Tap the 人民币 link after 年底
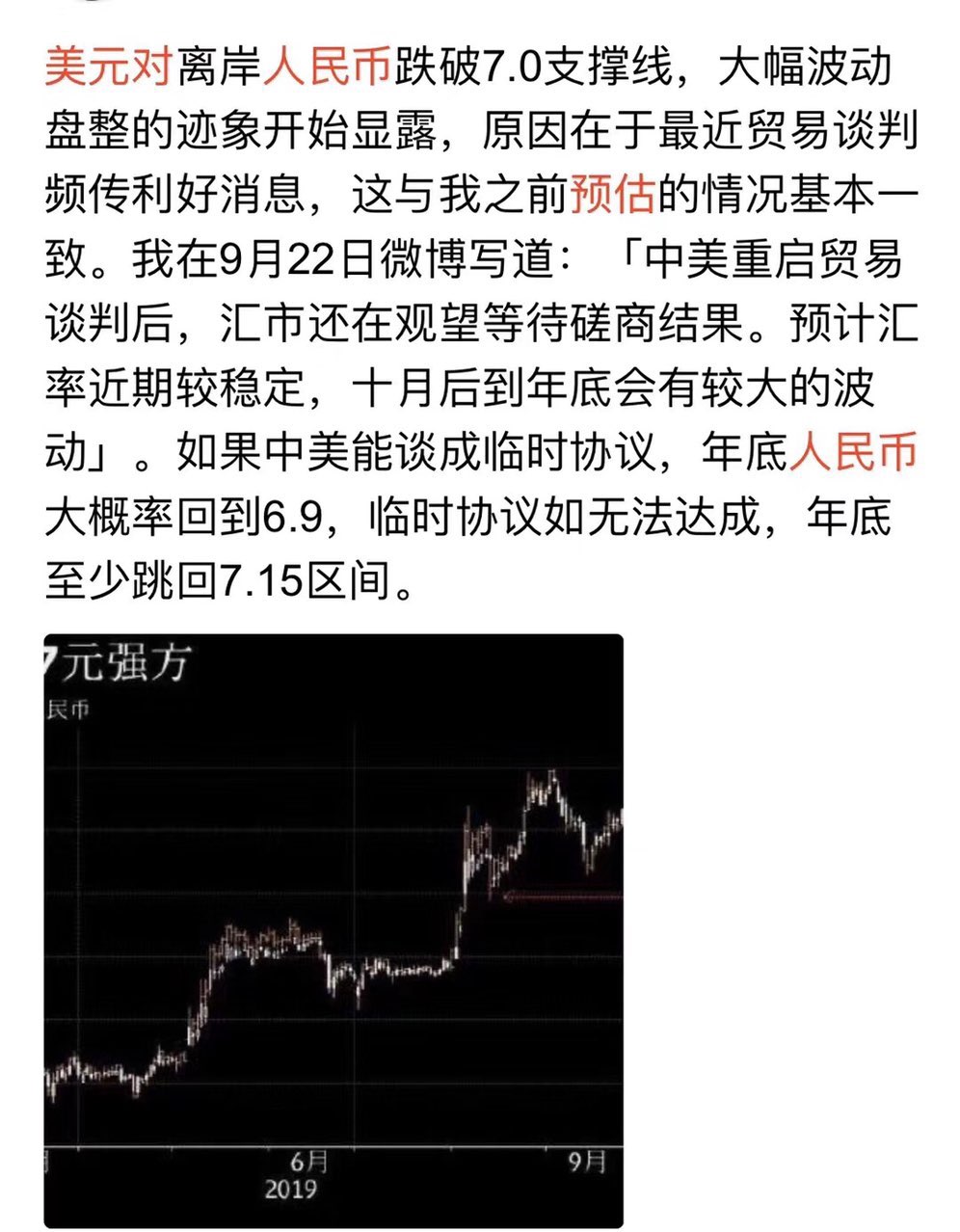 coord(853,453)
